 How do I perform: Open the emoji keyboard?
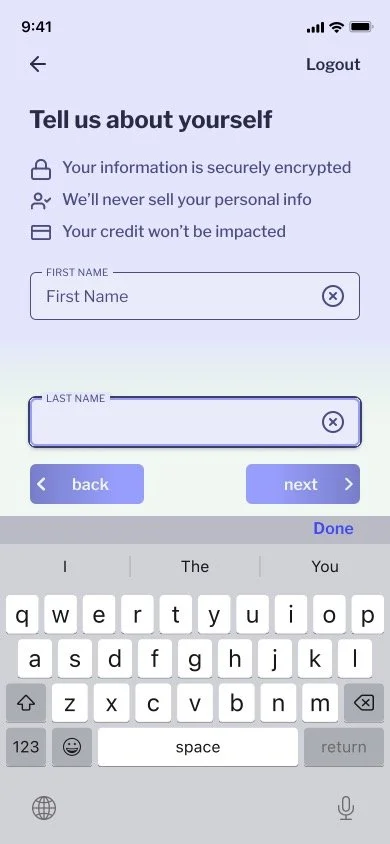[72, 747]
